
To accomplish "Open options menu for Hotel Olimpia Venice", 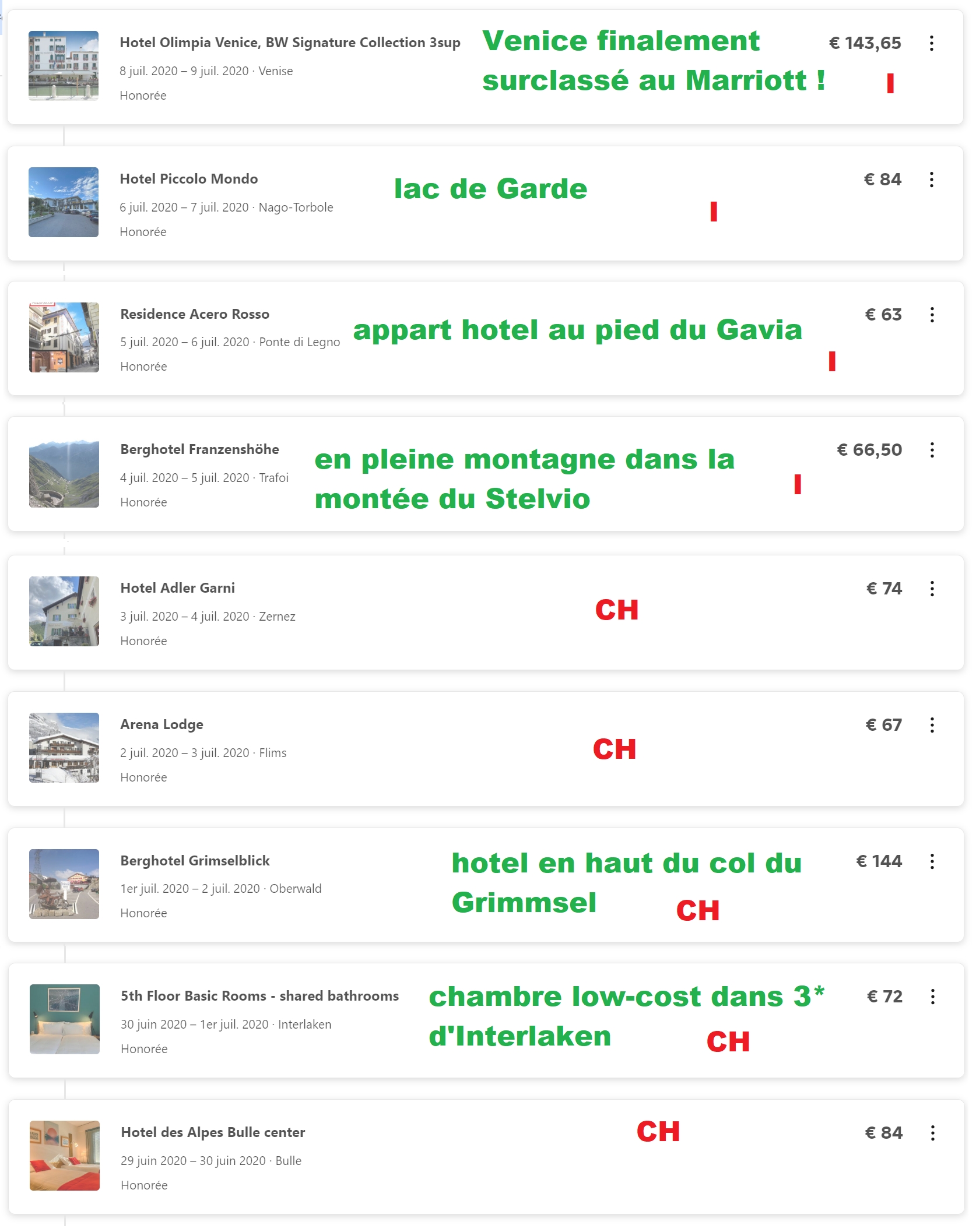I will tap(931, 43).
